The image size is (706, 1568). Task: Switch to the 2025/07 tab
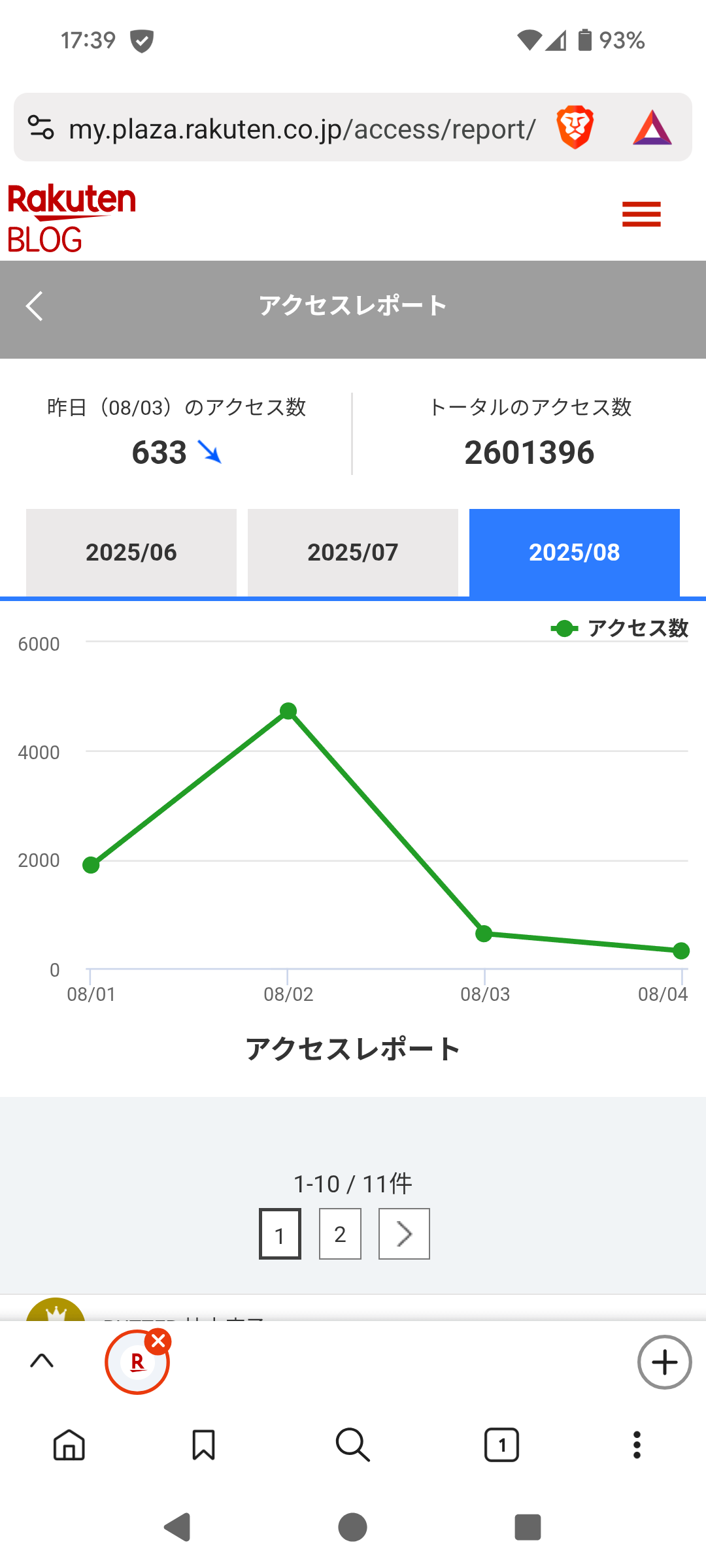coord(353,552)
